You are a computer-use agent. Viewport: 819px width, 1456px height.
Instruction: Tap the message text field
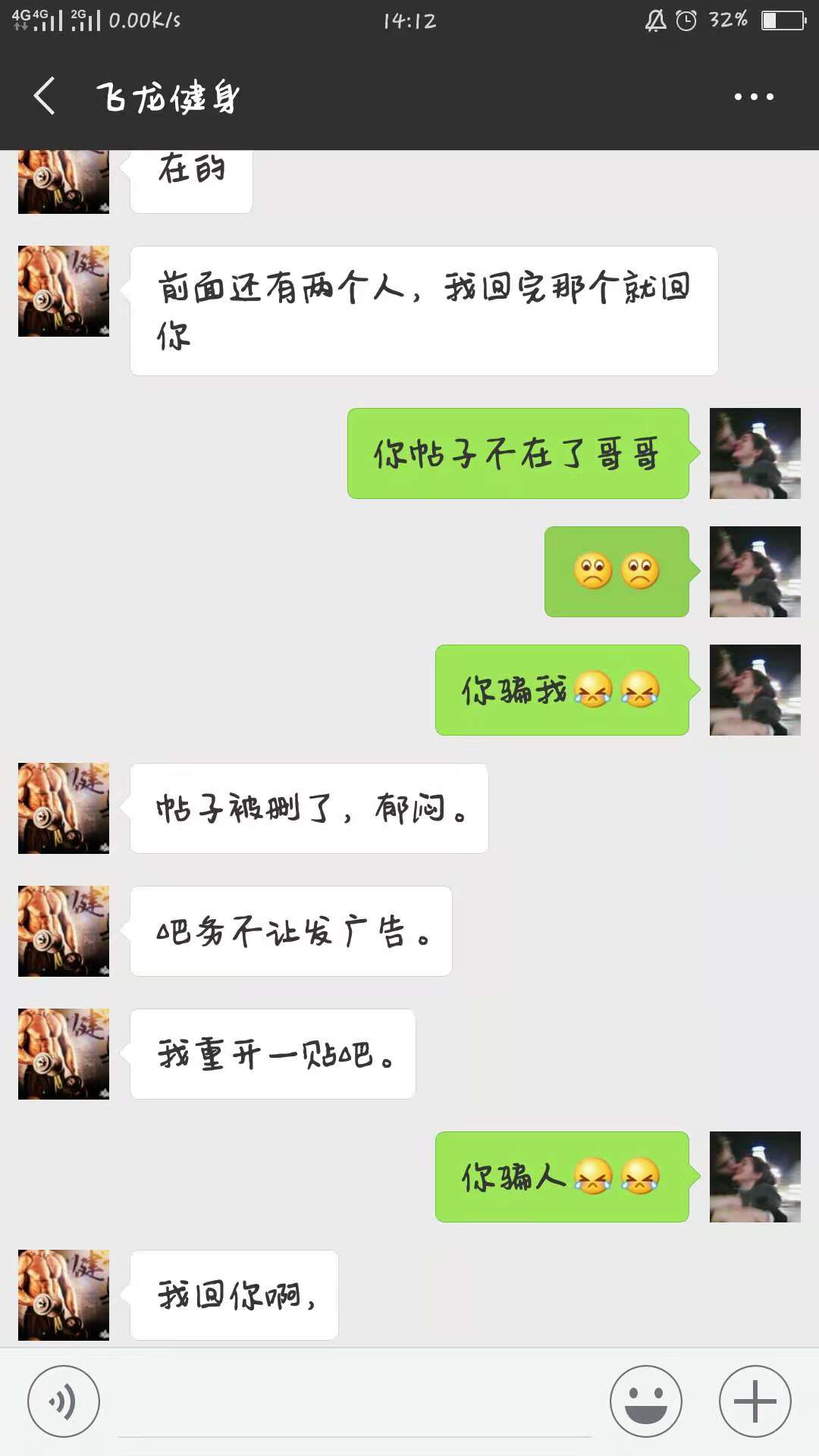pos(354,1403)
